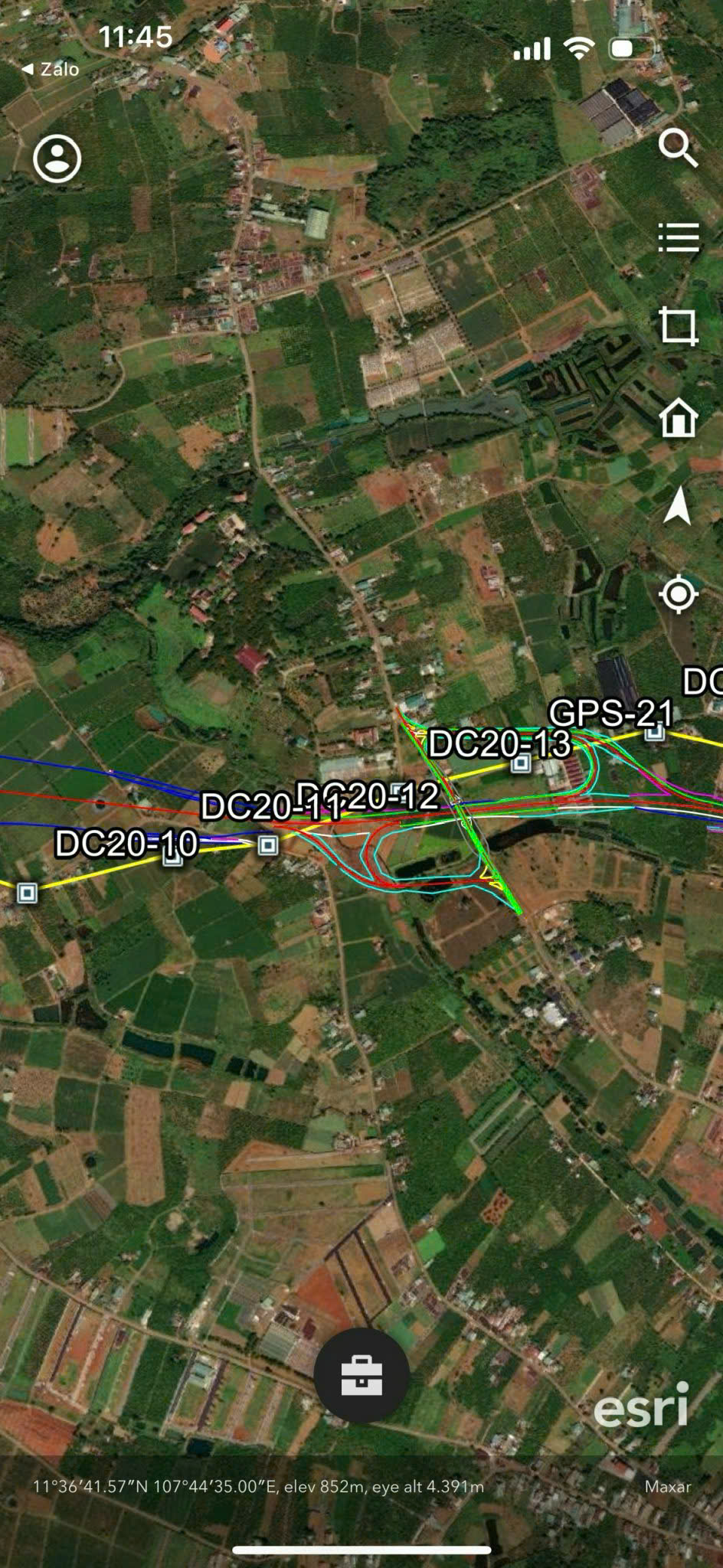The image size is (723, 1568).
Task: Center map on my GPS location
Action: [679, 594]
